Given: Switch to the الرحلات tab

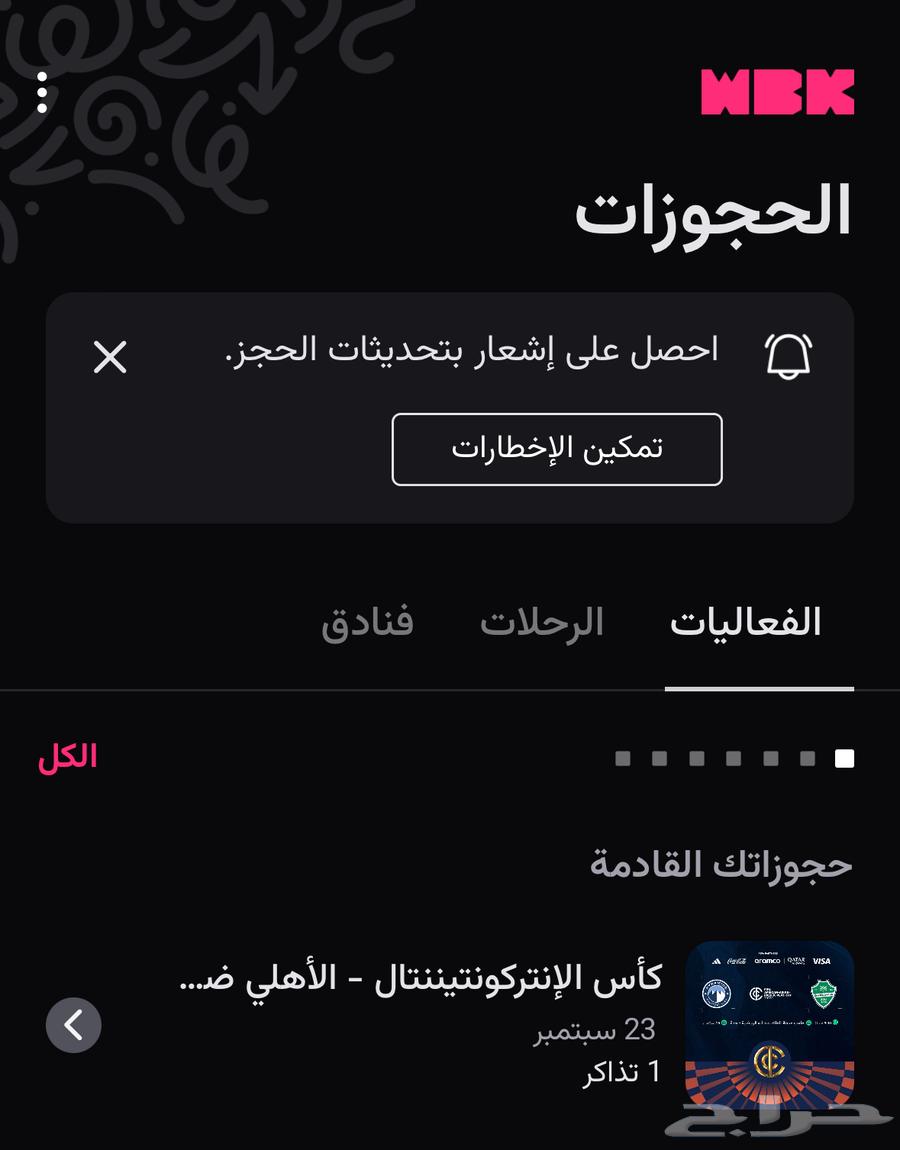Looking at the screenshot, I should click(542, 623).
